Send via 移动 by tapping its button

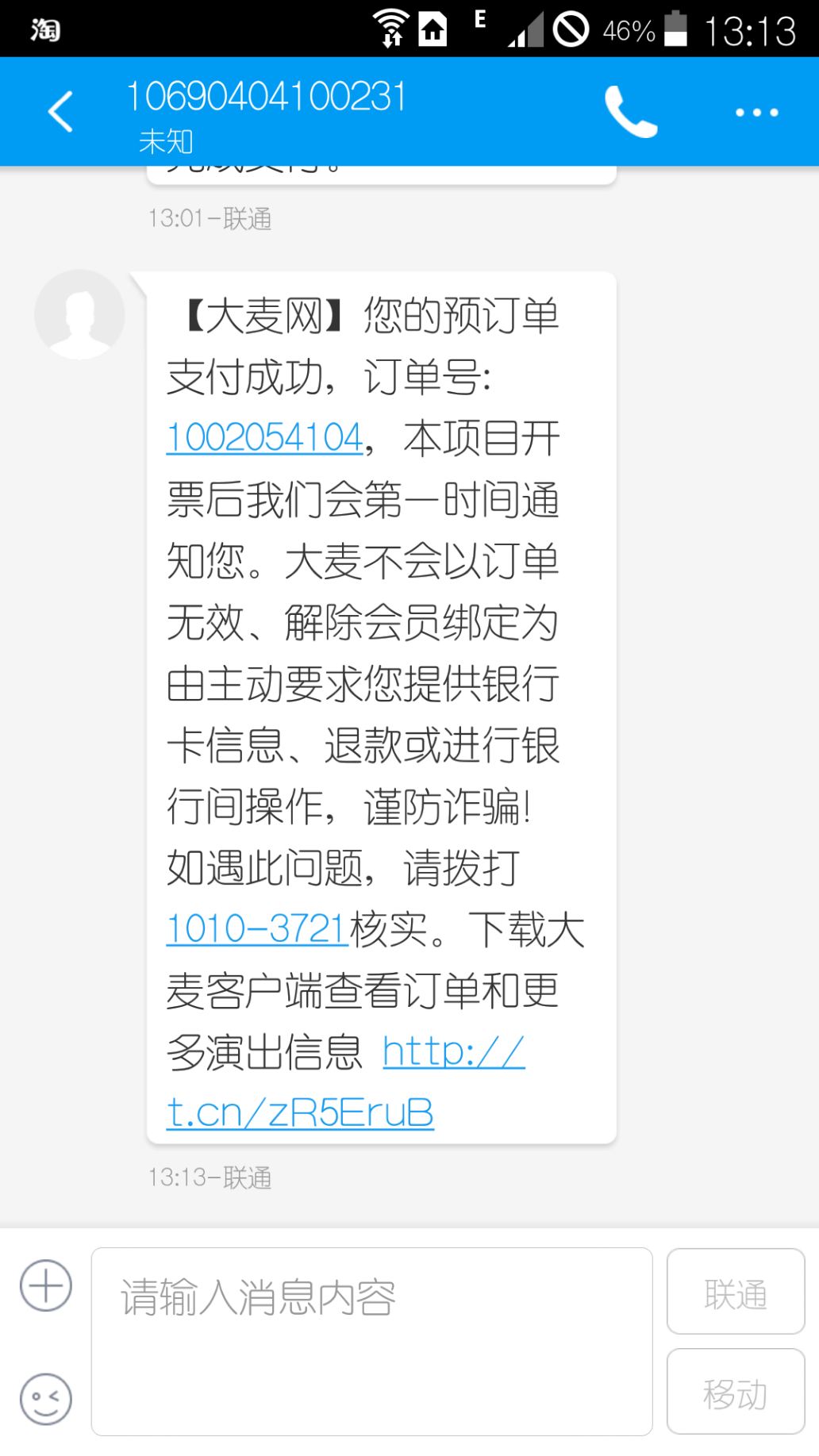[x=735, y=1394]
